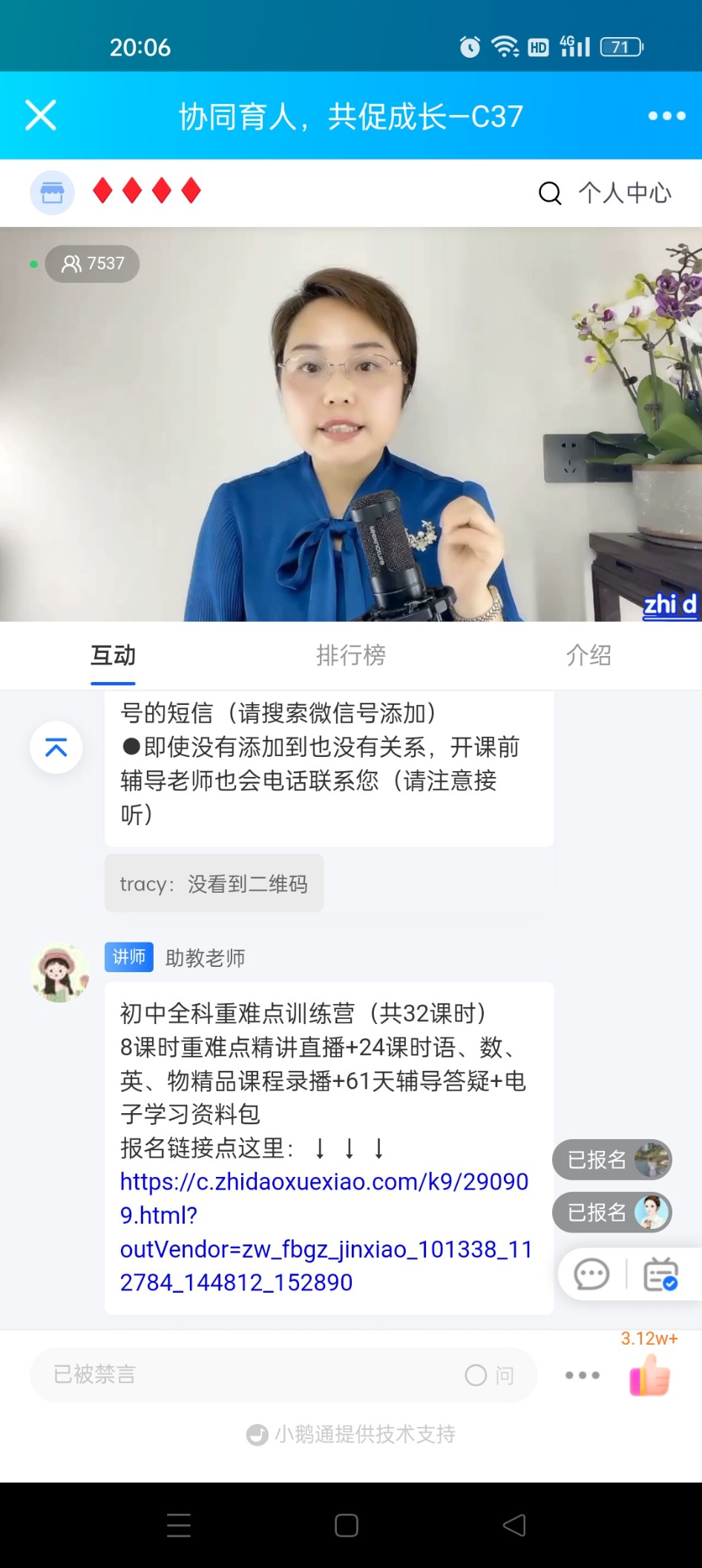Tap the live video player
The image size is (702, 1568).
point(351,424)
